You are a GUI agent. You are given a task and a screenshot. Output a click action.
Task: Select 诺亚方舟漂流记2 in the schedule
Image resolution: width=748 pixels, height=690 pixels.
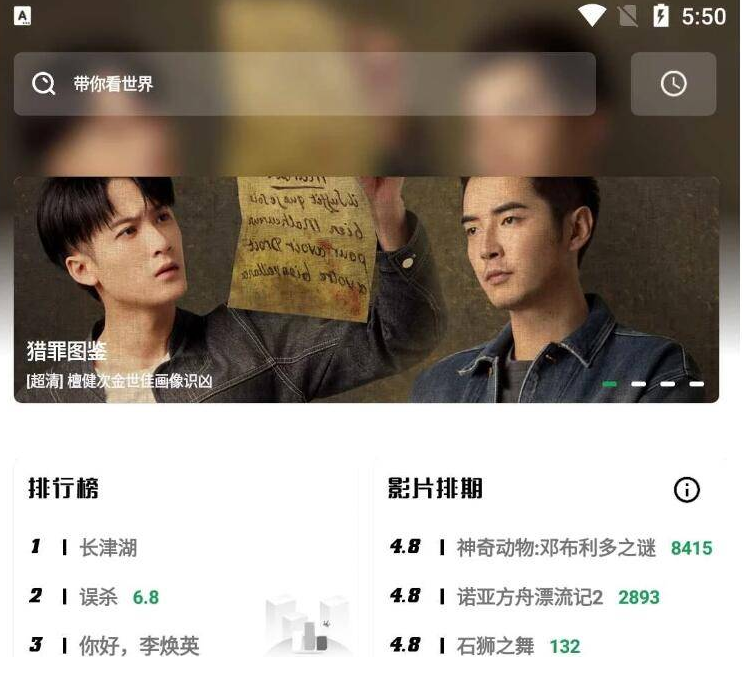[529, 597]
